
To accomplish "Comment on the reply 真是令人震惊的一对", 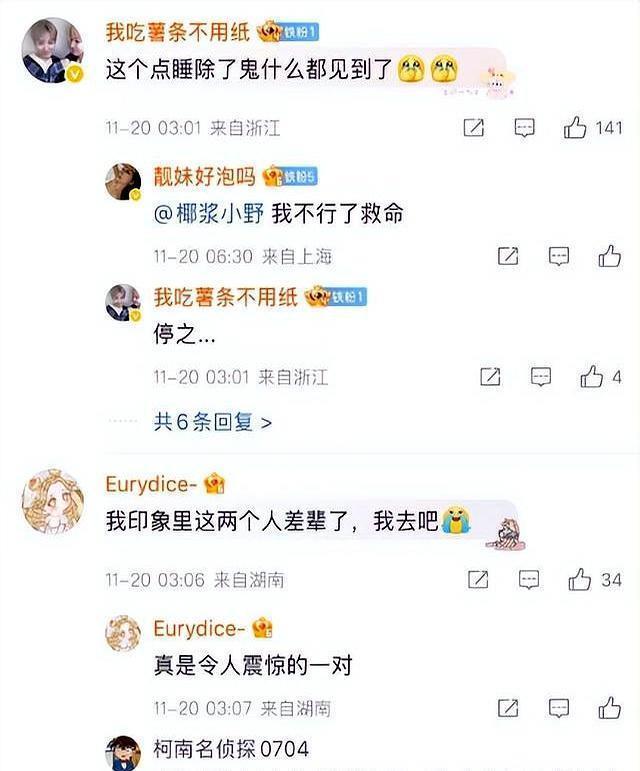I will (x=558, y=708).
